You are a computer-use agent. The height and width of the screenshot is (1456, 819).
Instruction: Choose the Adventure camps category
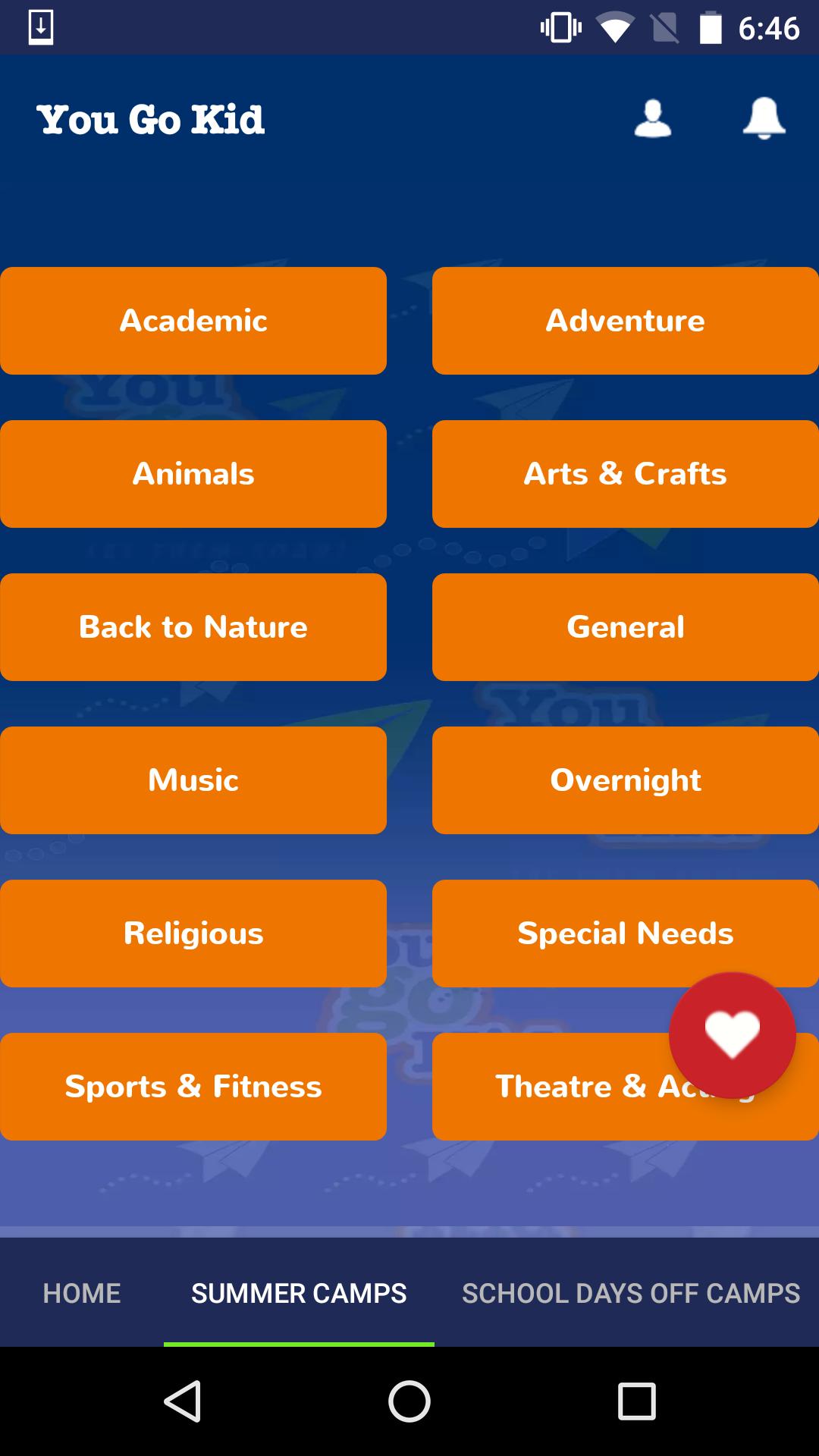tap(625, 321)
